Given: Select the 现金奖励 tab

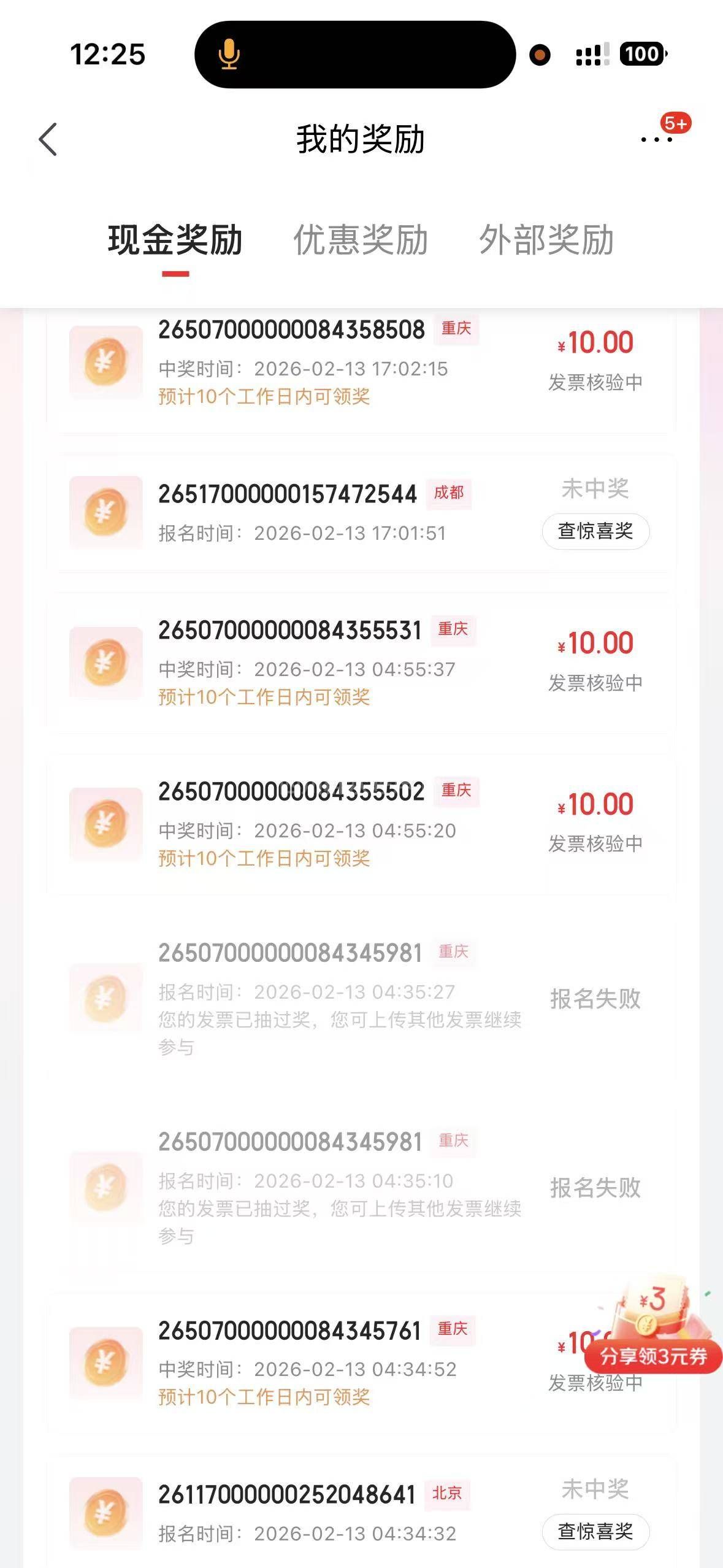Looking at the screenshot, I should click(x=175, y=240).
